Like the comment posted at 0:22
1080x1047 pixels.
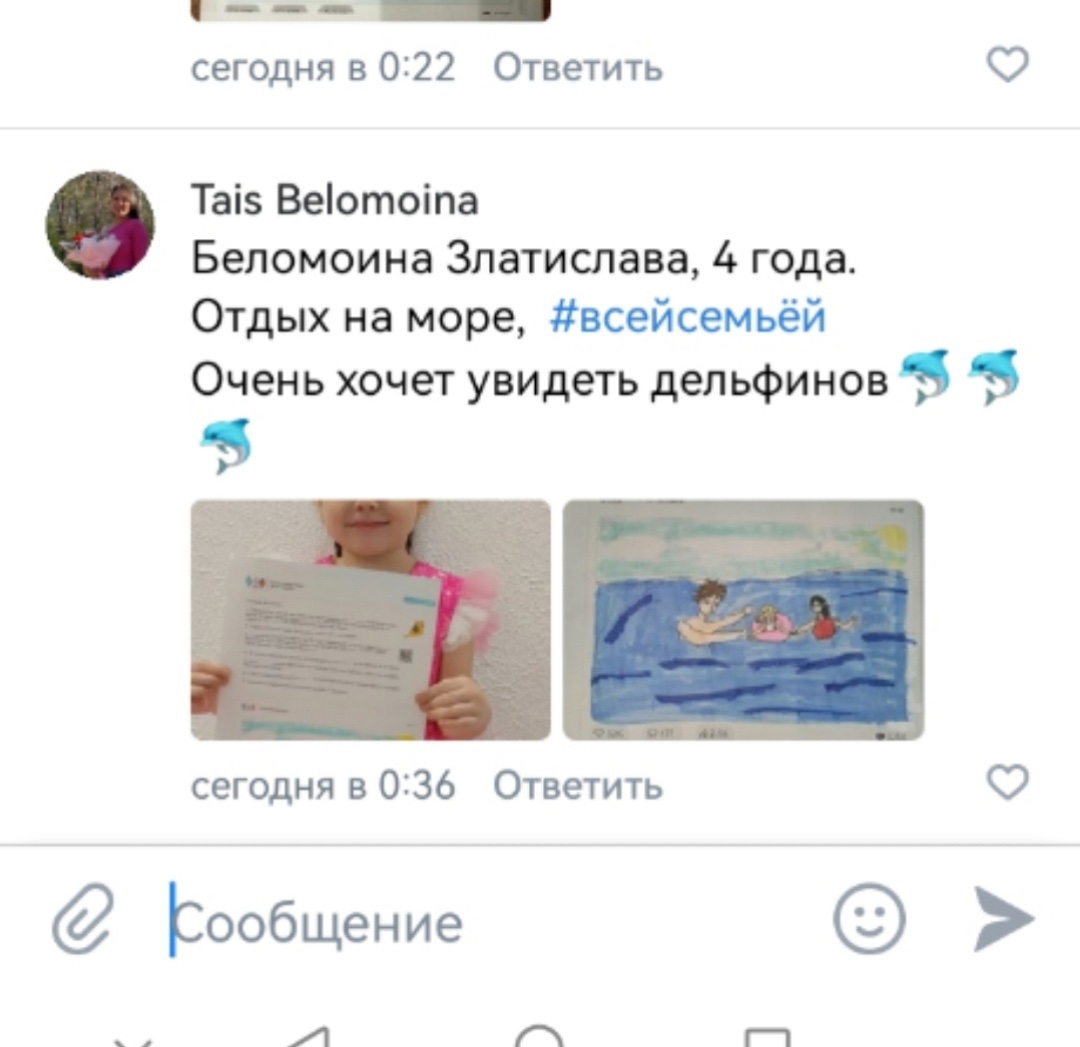point(1007,66)
